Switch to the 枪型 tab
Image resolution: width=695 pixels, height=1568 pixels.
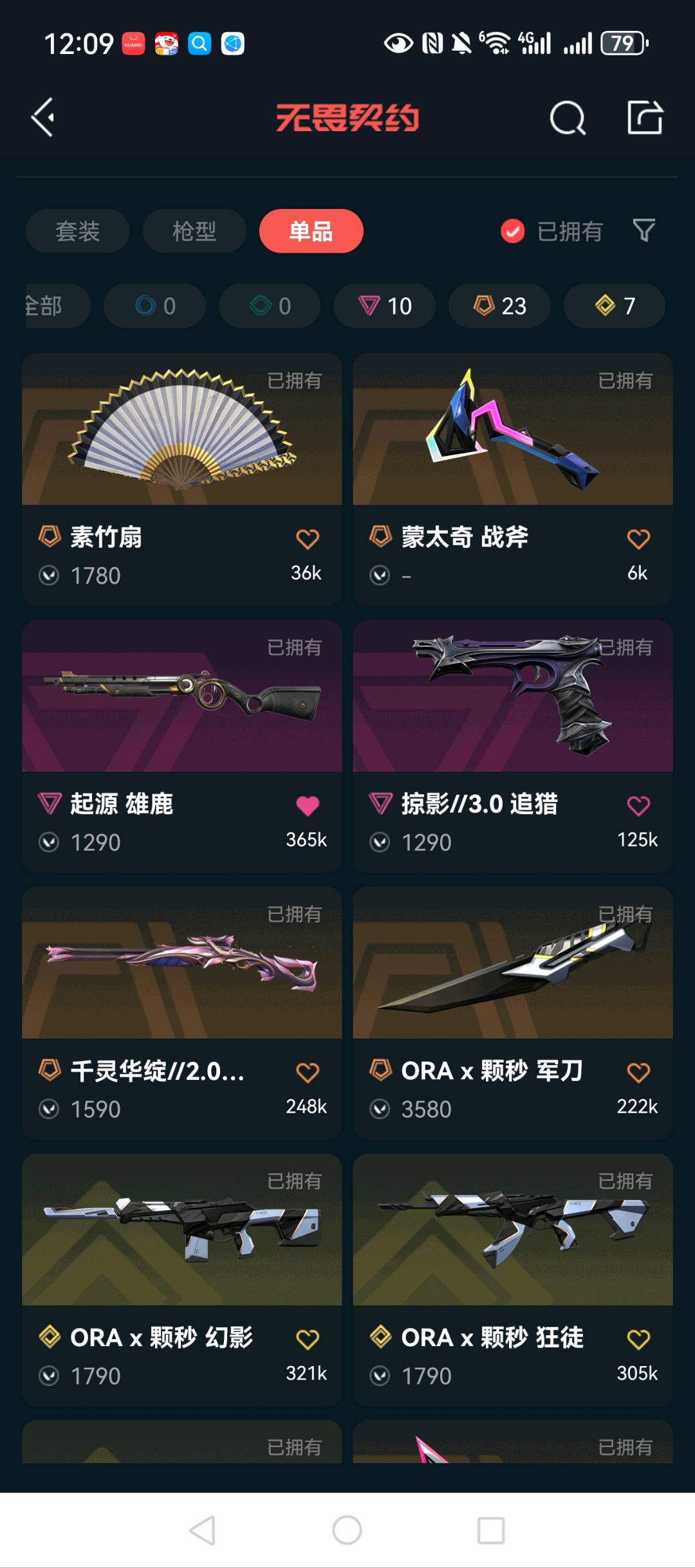(x=194, y=231)
